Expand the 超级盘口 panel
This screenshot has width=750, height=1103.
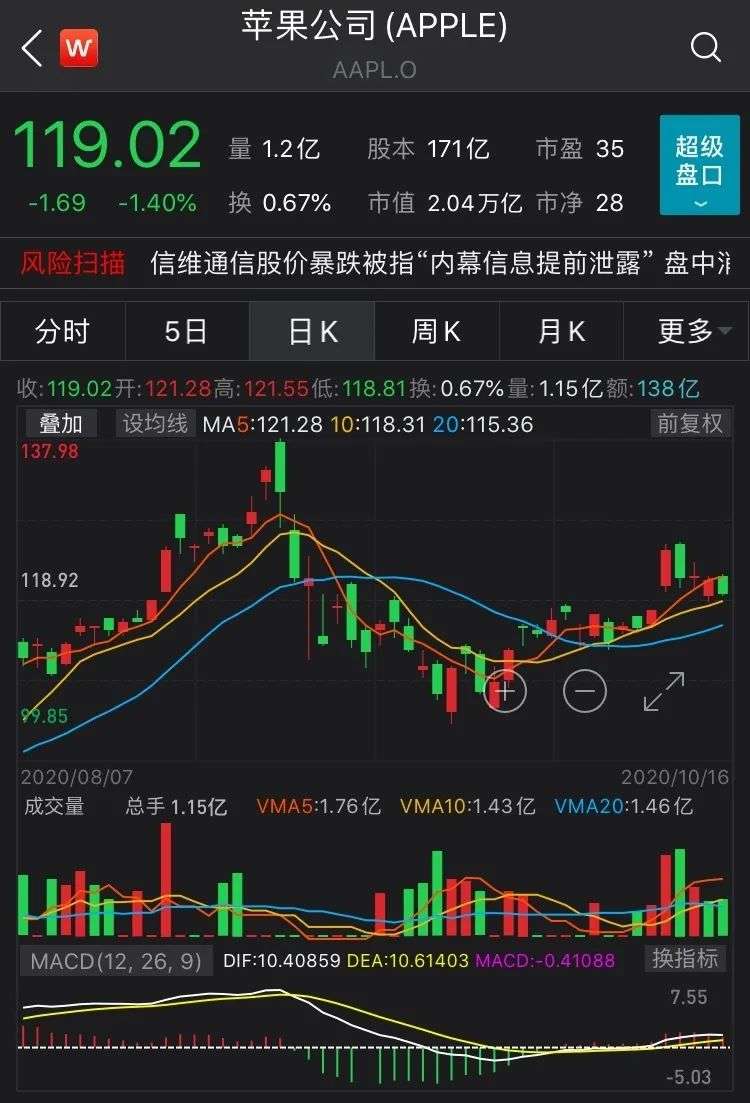[x=699, y=165]
